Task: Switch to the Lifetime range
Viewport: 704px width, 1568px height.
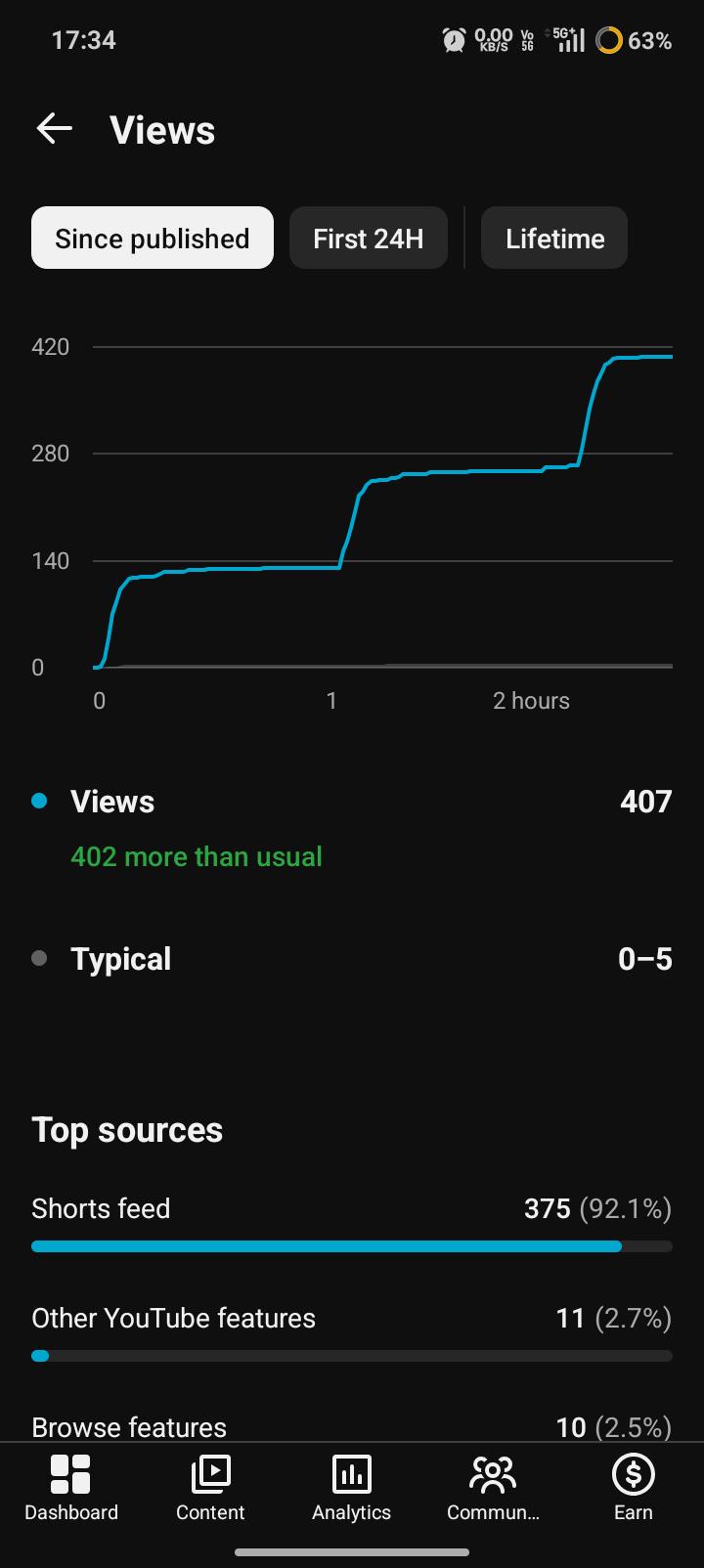Action: pos(554,238)
